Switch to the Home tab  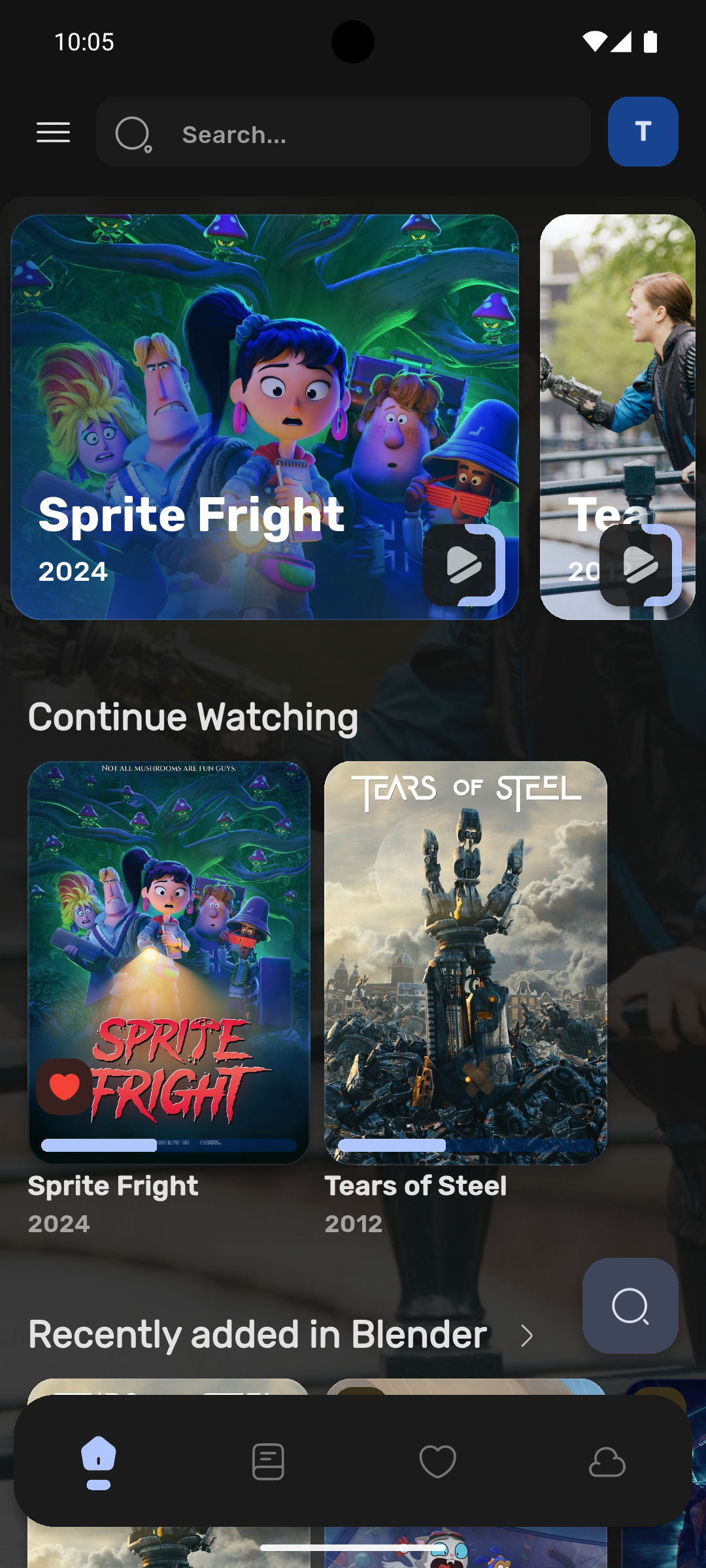click(99, 1461)
